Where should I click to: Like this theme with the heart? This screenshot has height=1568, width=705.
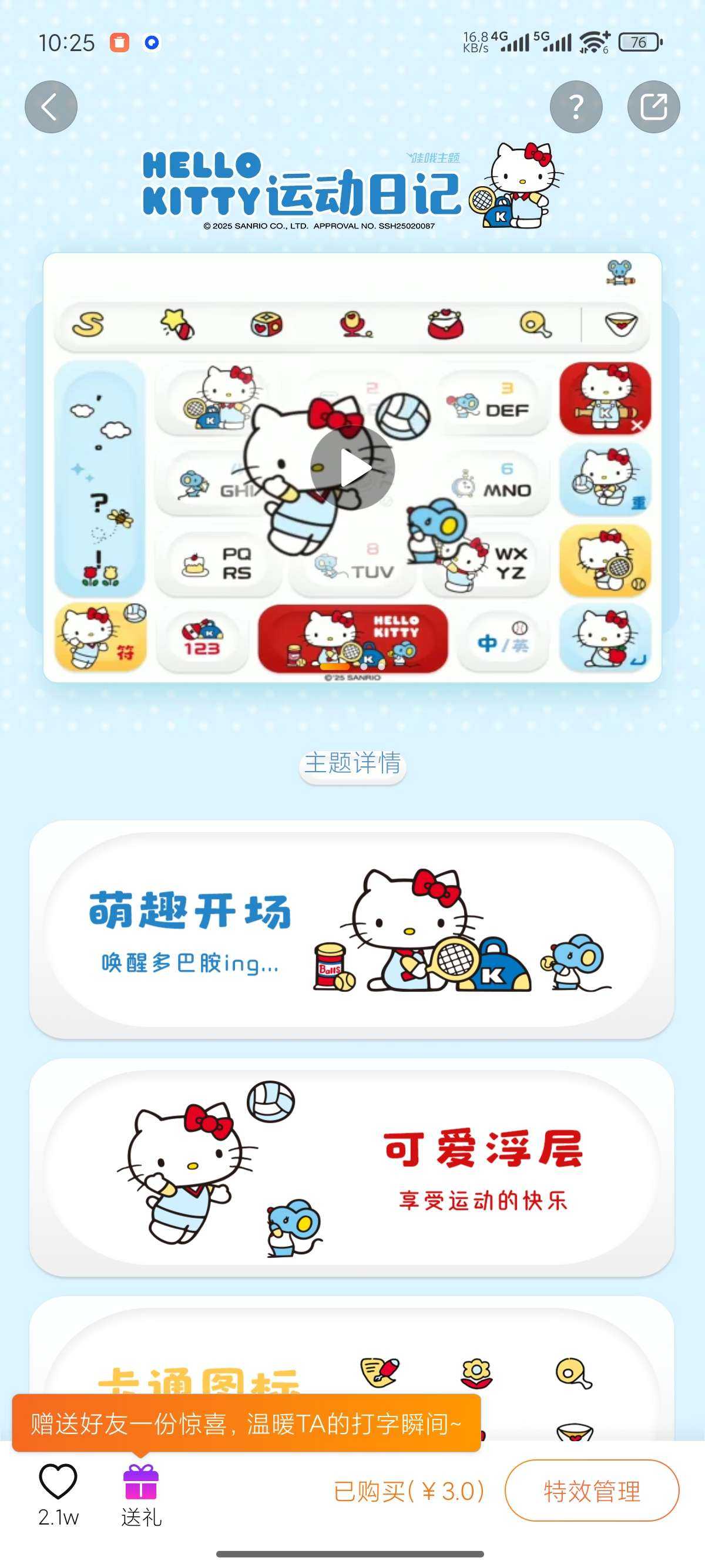tap(58, 1482)
